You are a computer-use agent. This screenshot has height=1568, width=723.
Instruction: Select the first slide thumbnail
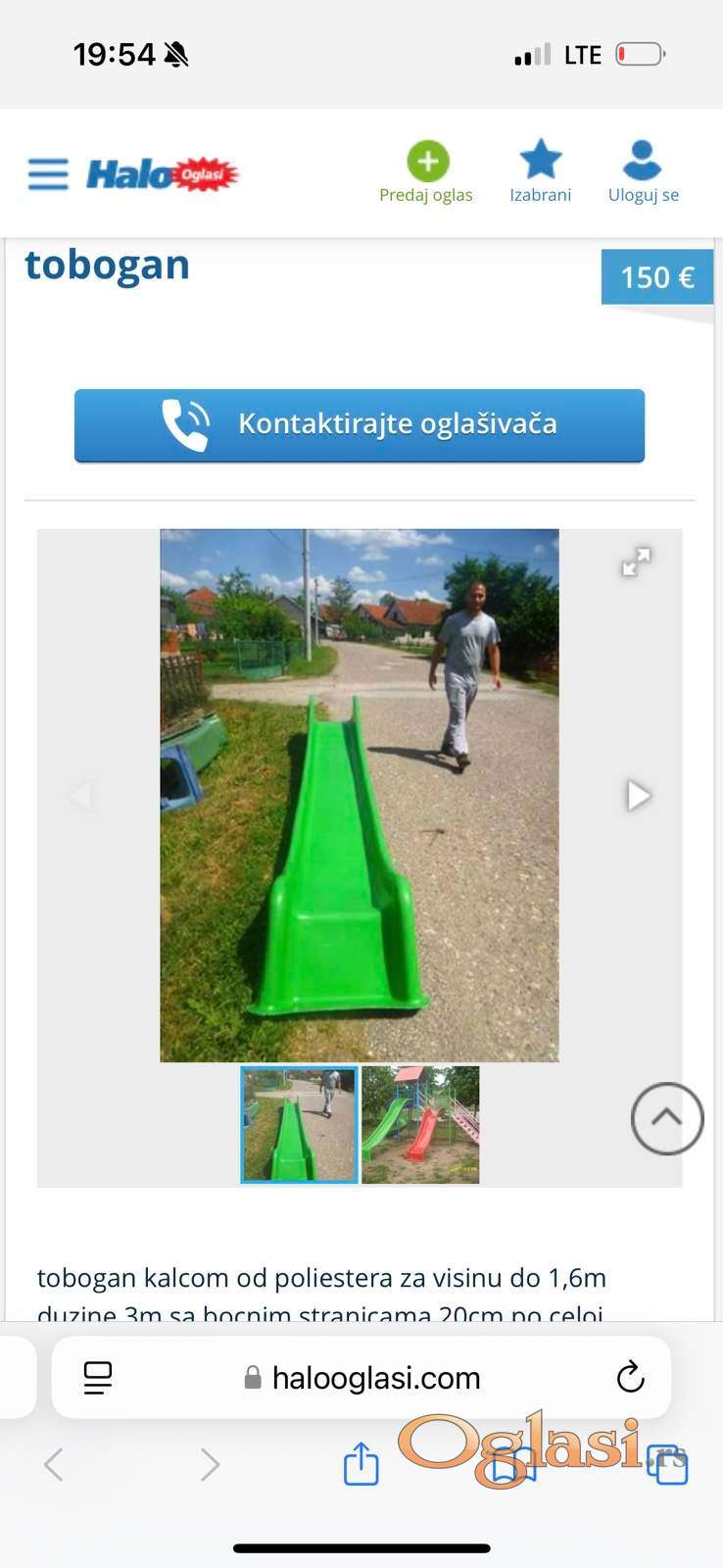pos(300,1125)
